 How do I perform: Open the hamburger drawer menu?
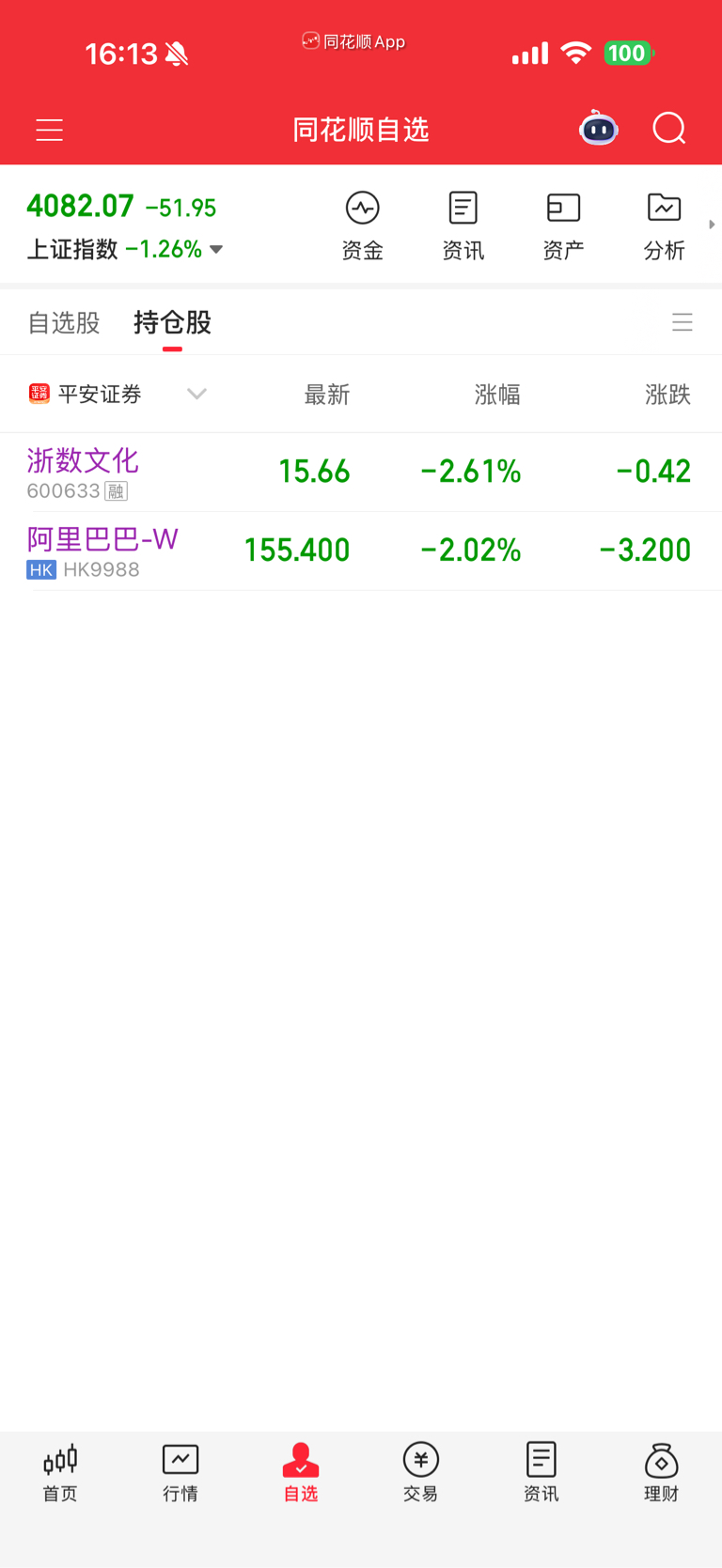[50, 130]
